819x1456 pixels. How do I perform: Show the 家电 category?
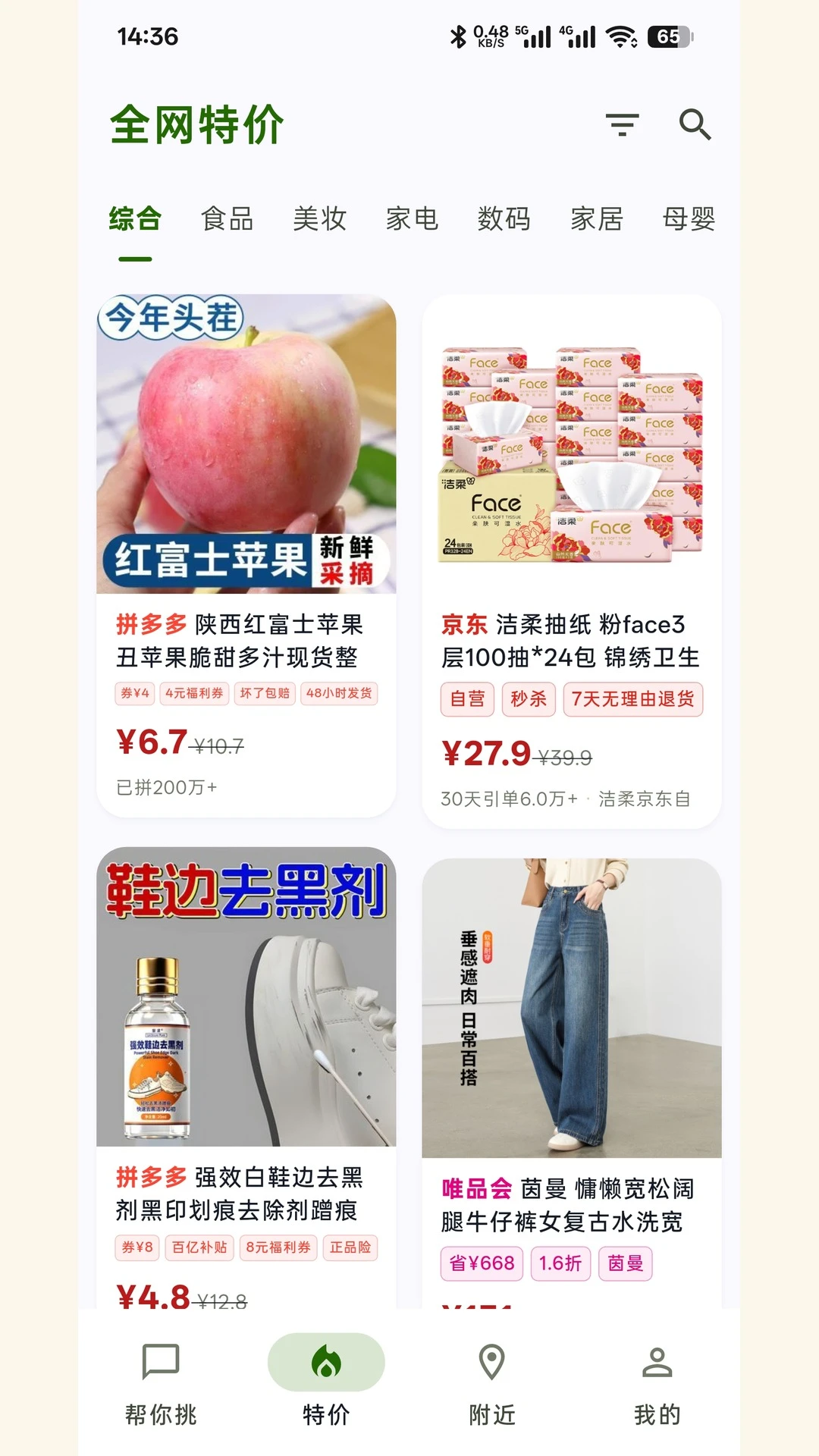pos(412,219)
